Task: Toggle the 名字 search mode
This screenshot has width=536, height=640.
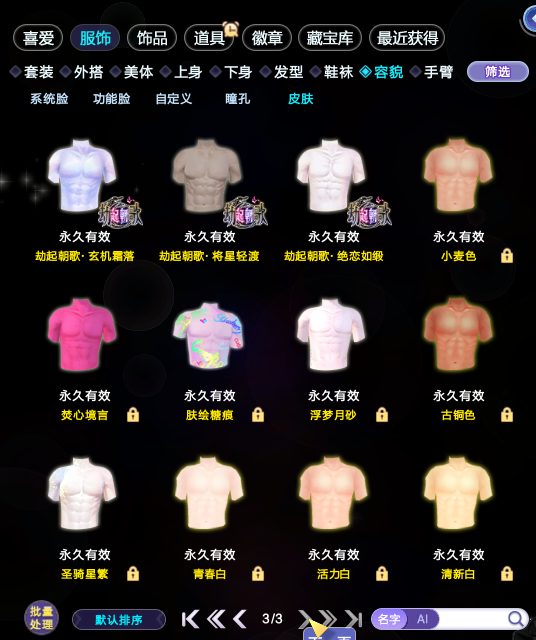Action: (x=389, y=619)
